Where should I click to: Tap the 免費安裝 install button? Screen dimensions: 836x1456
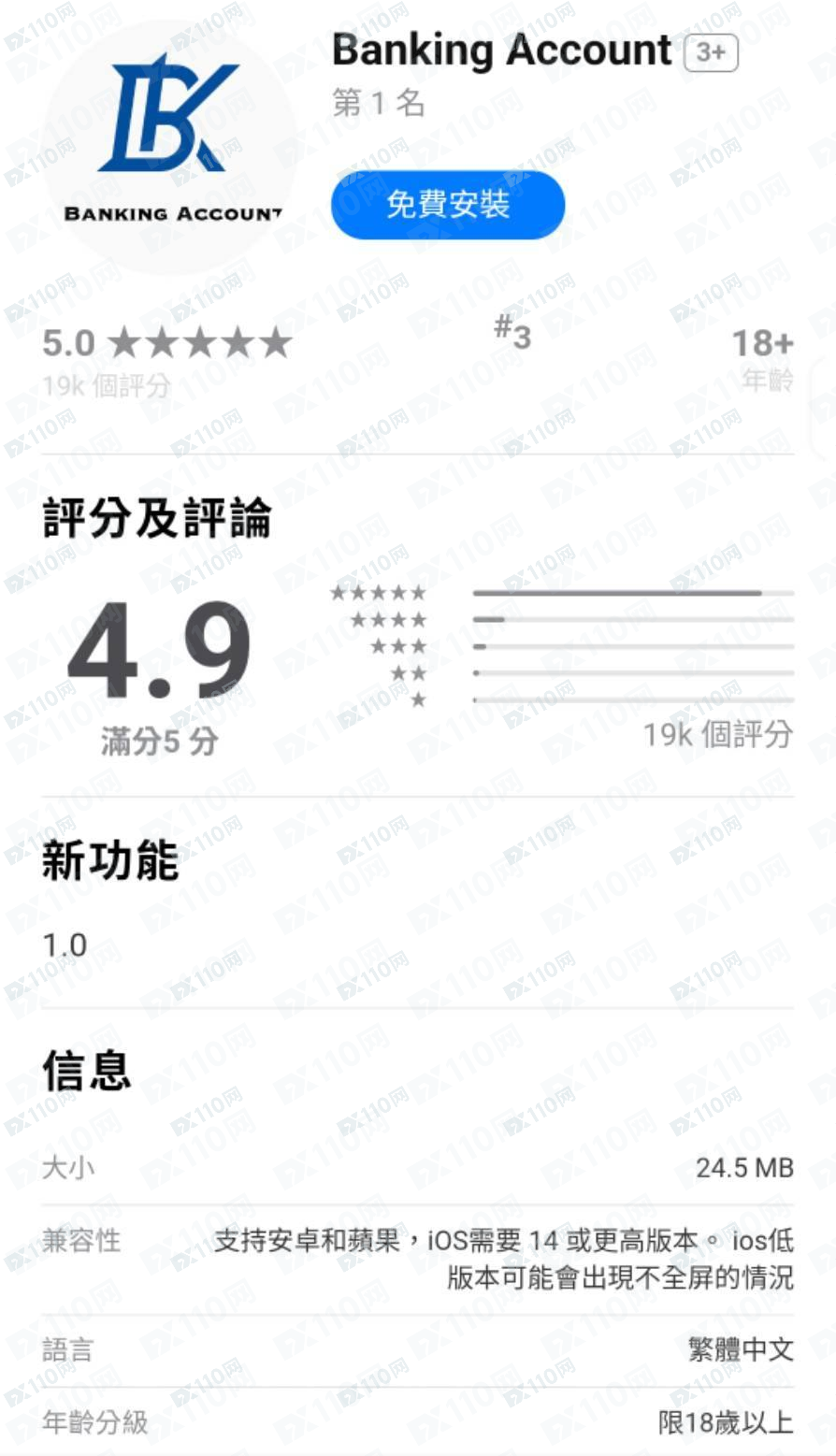point(448,205)
